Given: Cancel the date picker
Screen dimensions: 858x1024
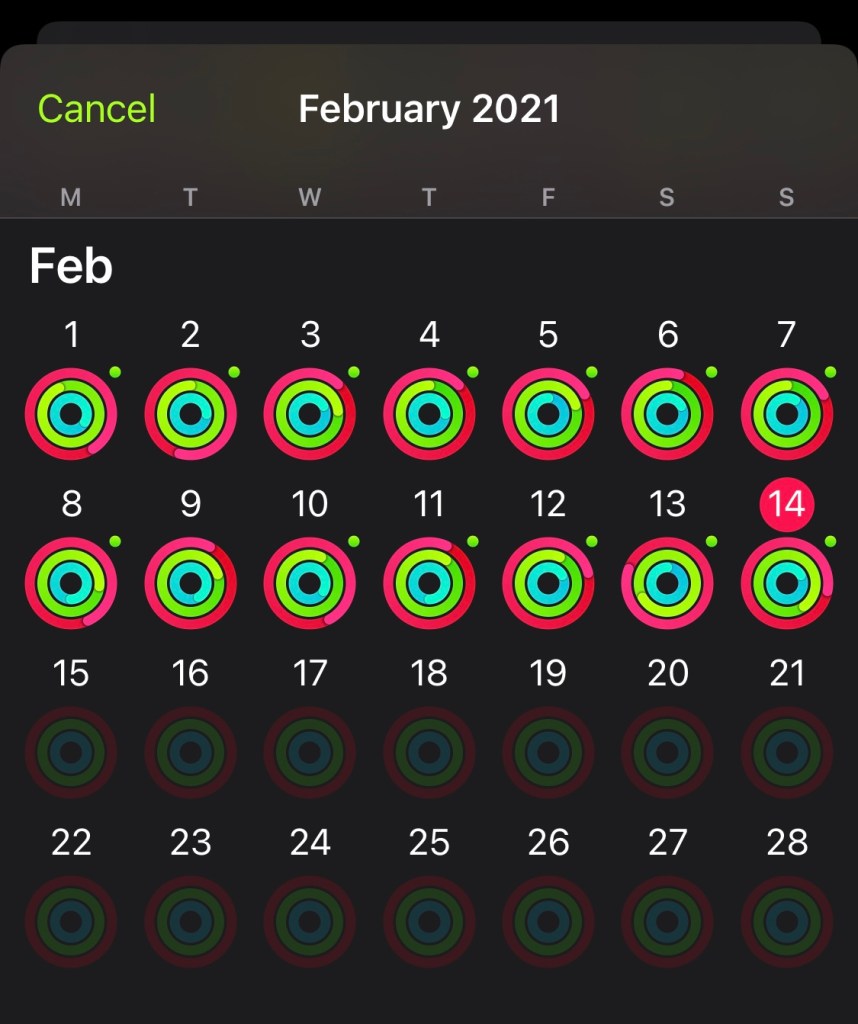Looking at the screenshot, I should (96, 108).
